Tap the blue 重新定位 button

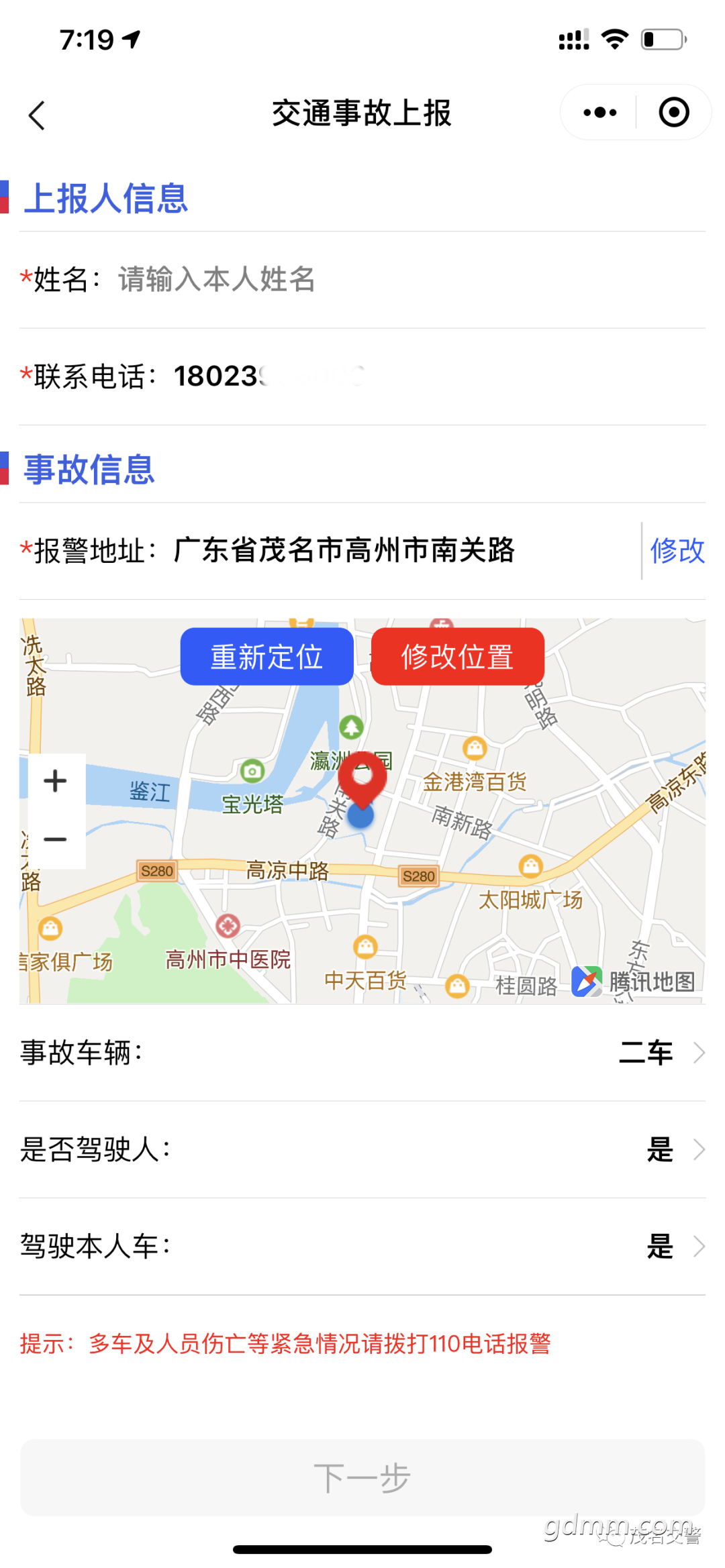point(267,656)
